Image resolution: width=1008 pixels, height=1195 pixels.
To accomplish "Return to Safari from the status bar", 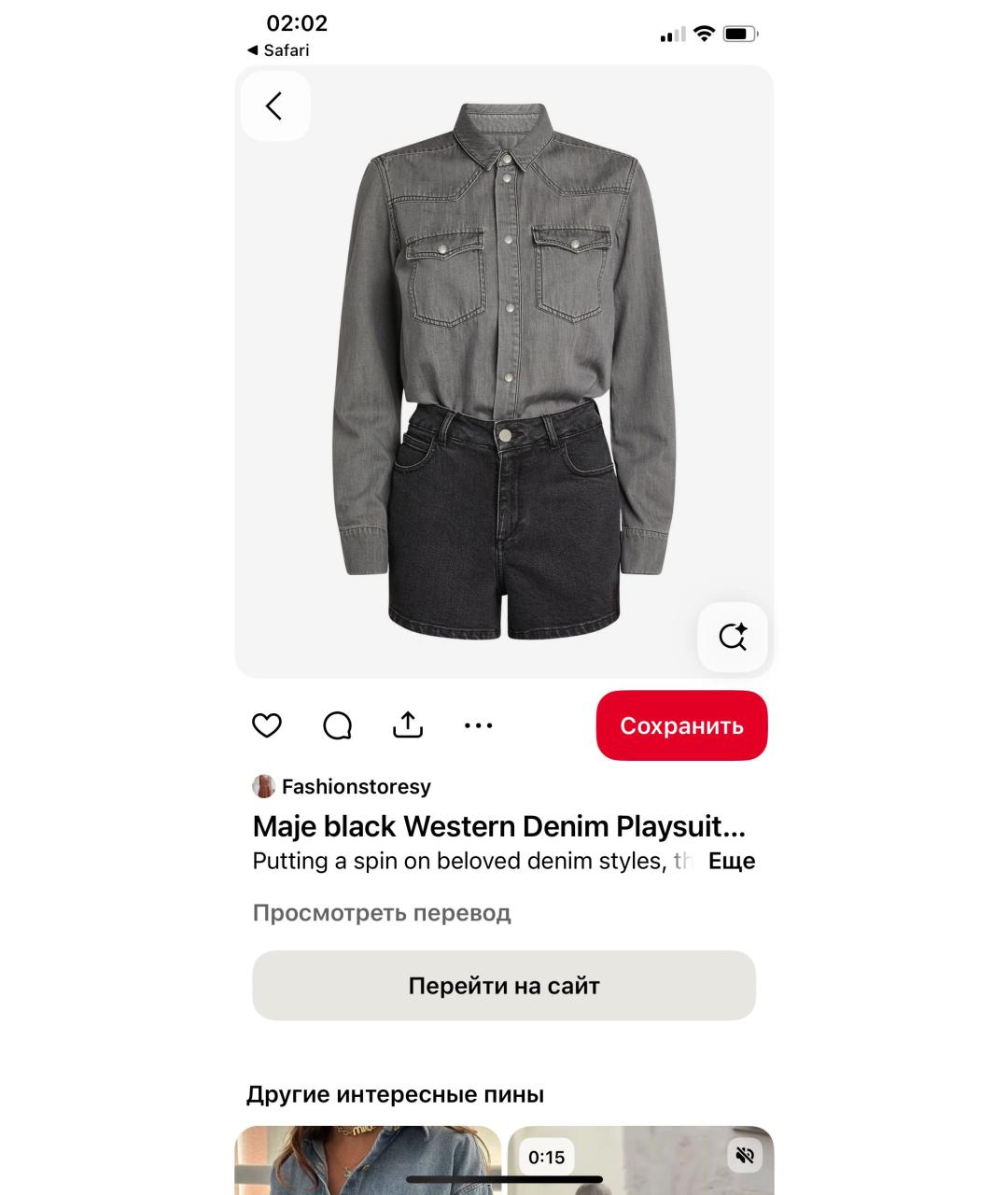I will 278,50.
